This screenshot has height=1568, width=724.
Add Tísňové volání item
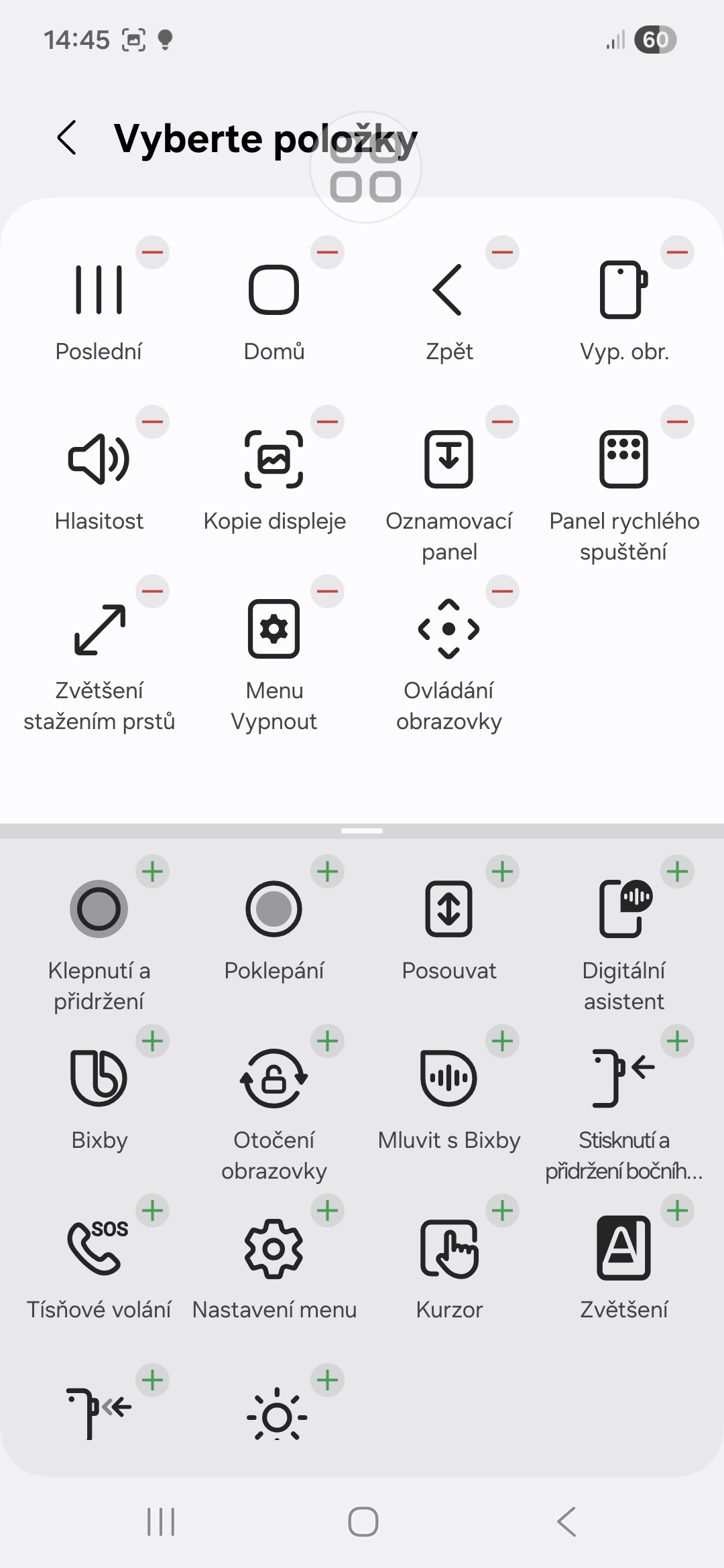click(x=153, y=1211)
